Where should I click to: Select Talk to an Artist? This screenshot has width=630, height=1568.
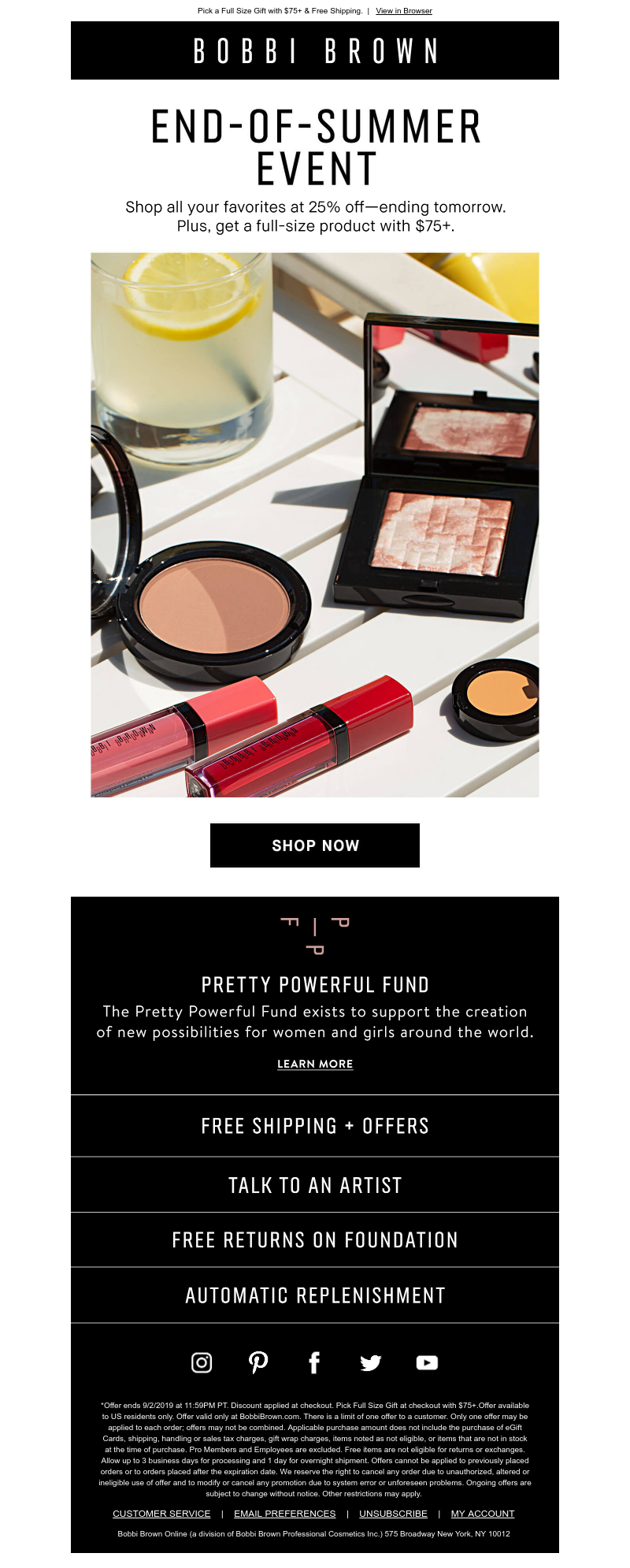tap(315, 1185)
